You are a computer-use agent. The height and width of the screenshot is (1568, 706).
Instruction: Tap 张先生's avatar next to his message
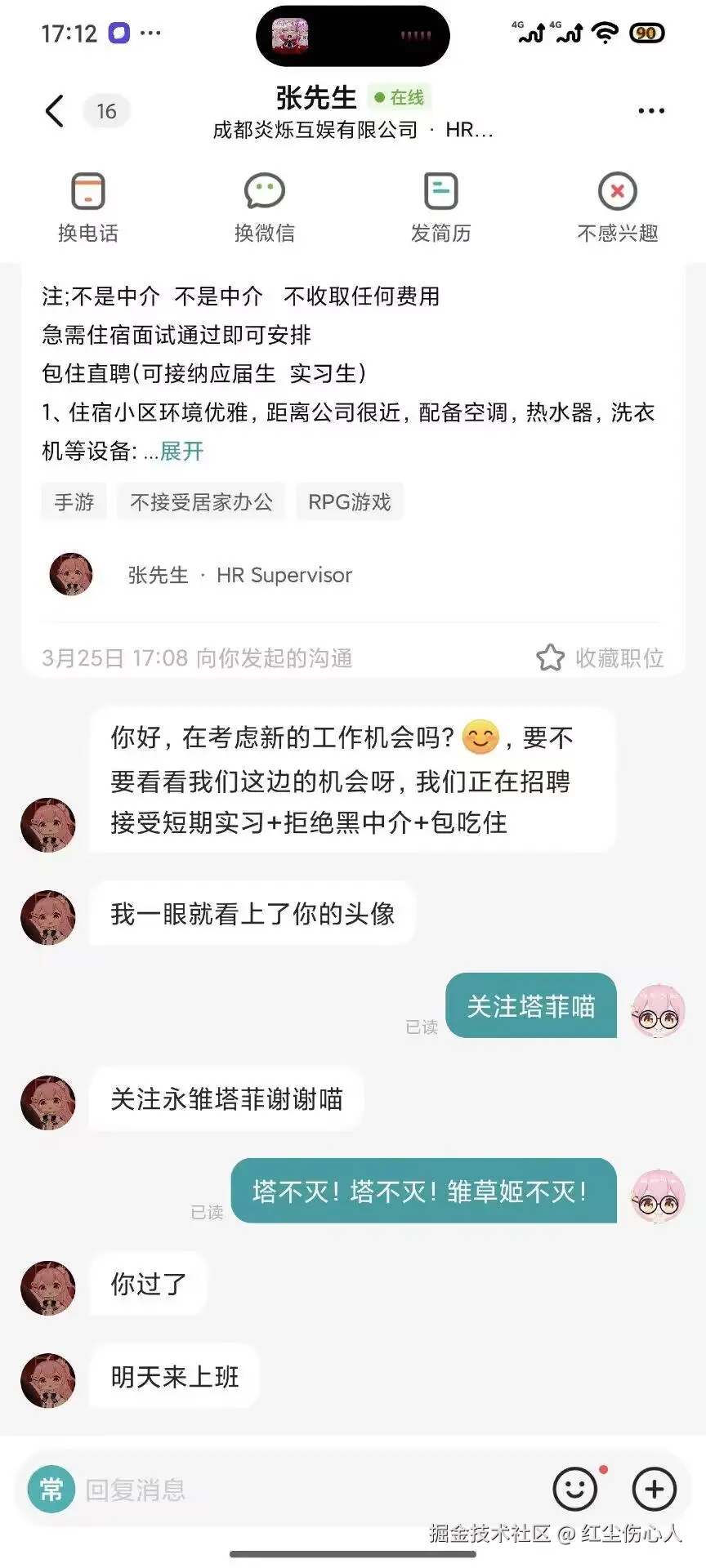click(47, 825)
